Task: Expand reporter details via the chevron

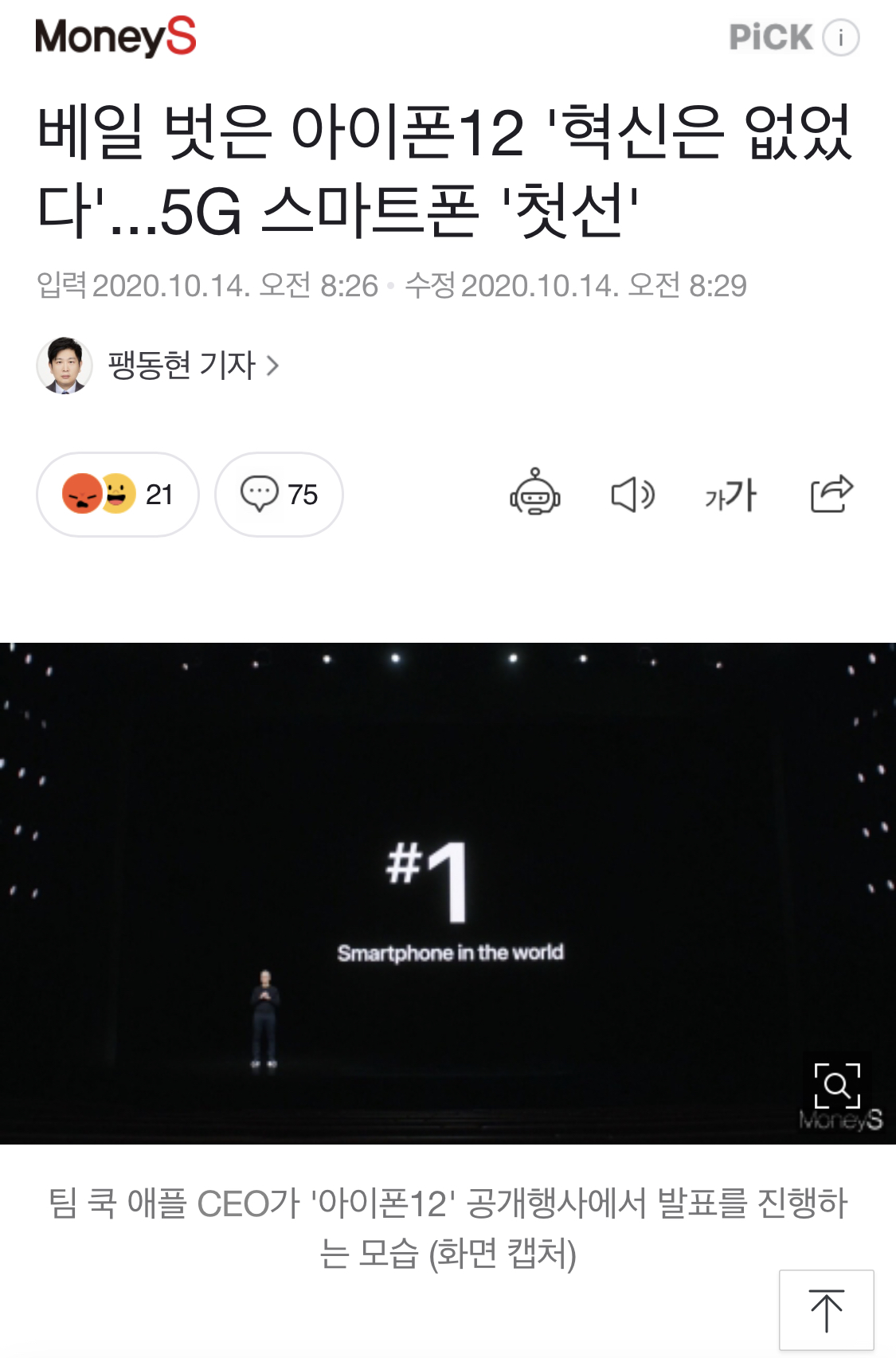Action: pyautogui.click(x=275, y=366)
